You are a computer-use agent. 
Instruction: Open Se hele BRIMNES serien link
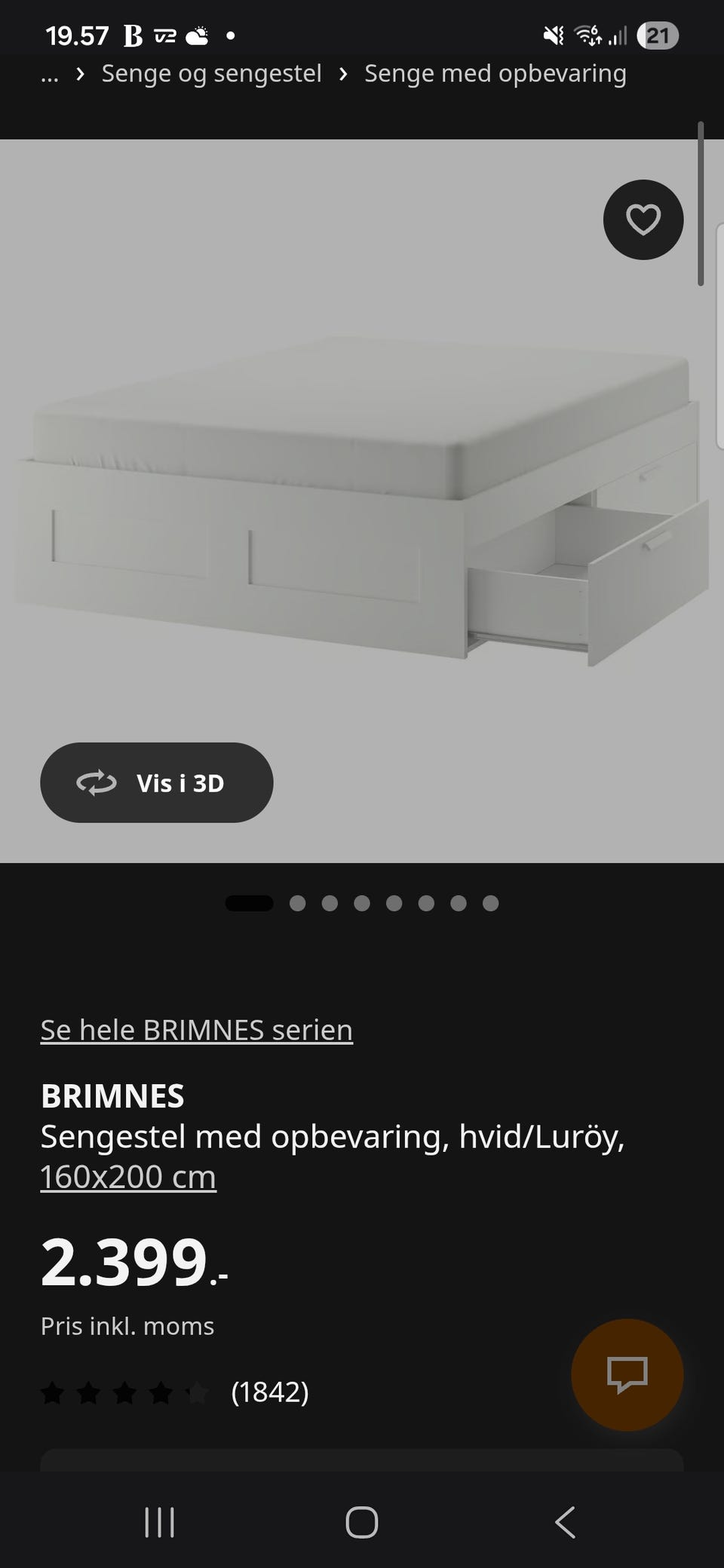click(196, 1030)
